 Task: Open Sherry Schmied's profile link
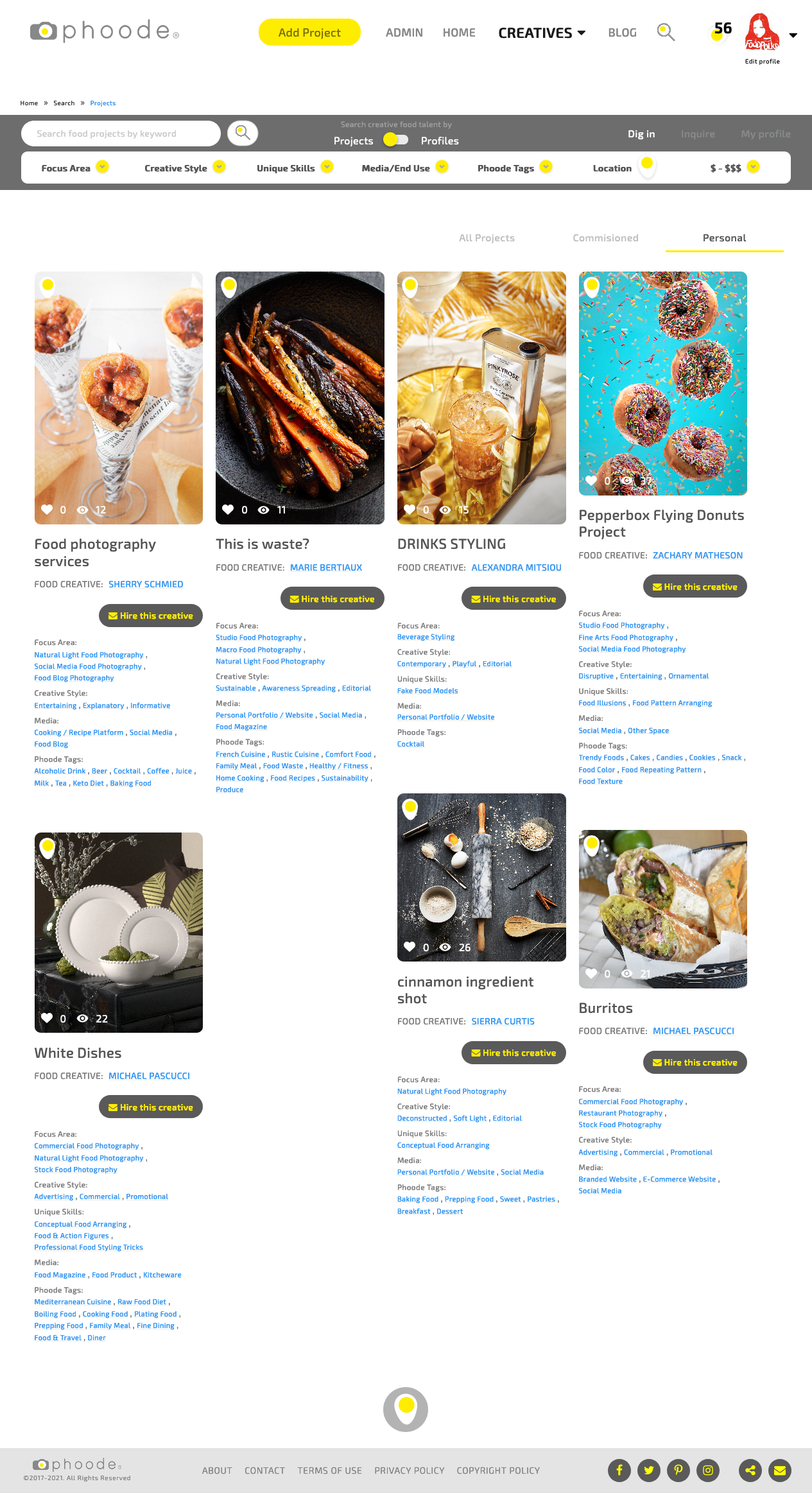[146, 584]
